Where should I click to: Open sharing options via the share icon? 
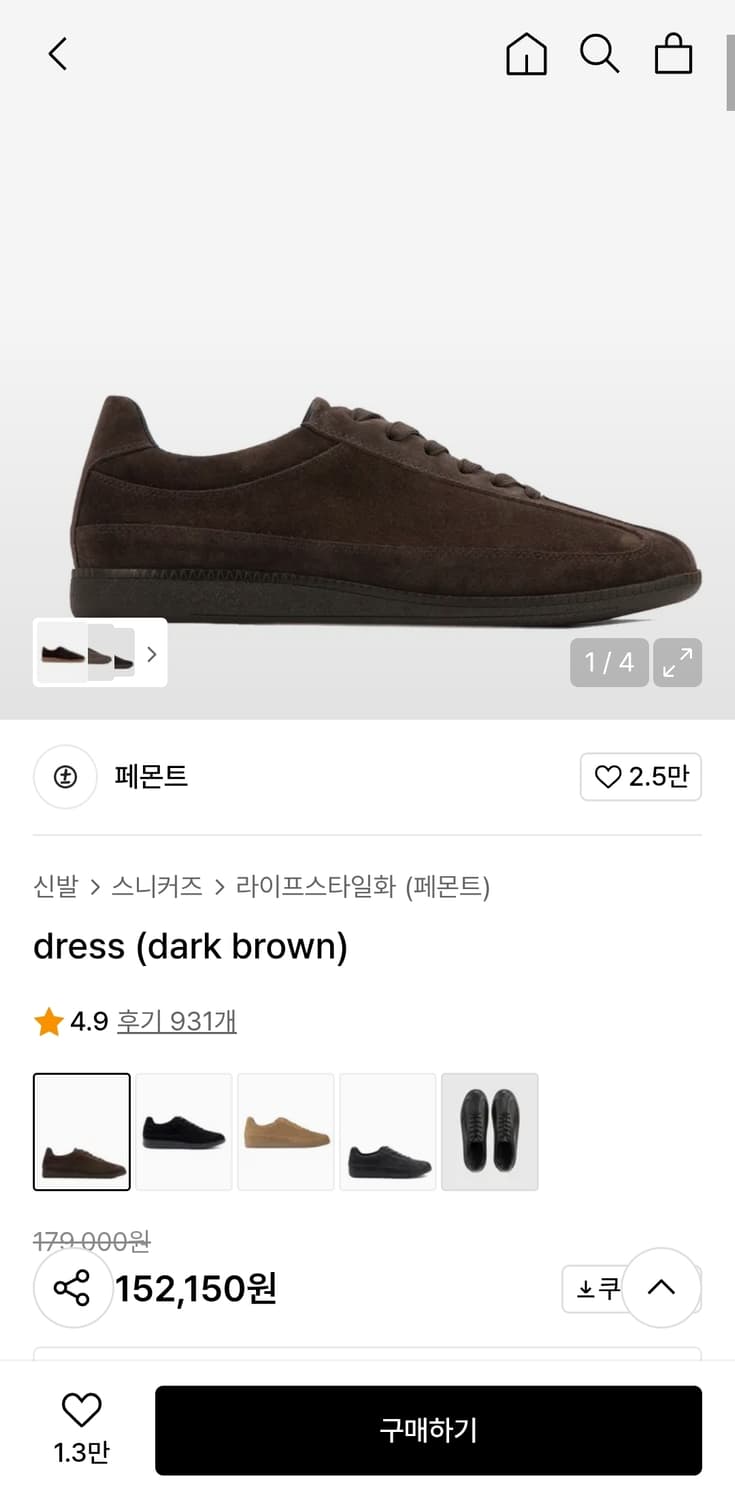pyautogui.click(x=73, y=1288)
